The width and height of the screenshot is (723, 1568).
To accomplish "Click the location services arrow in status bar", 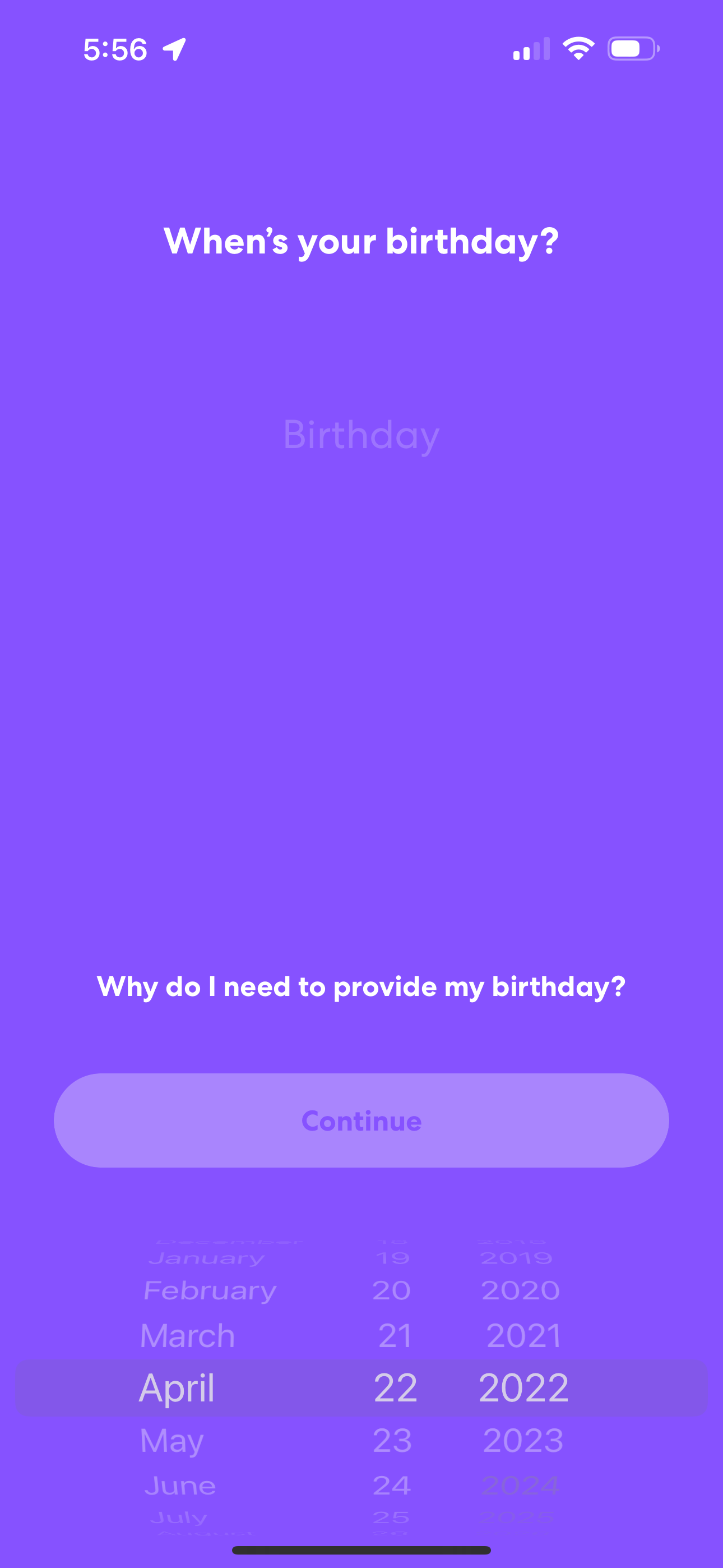I will (175, 49).
